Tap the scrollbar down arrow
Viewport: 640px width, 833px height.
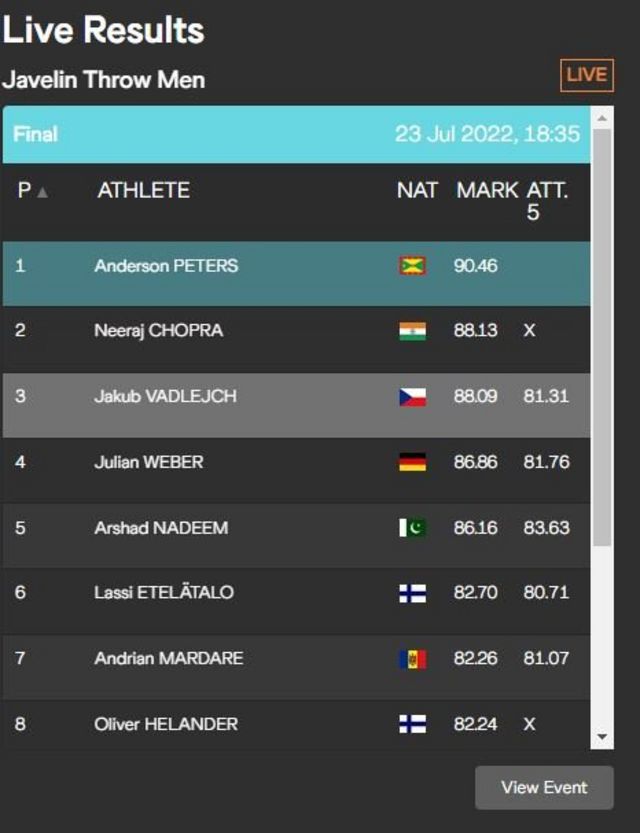(602, 737)
